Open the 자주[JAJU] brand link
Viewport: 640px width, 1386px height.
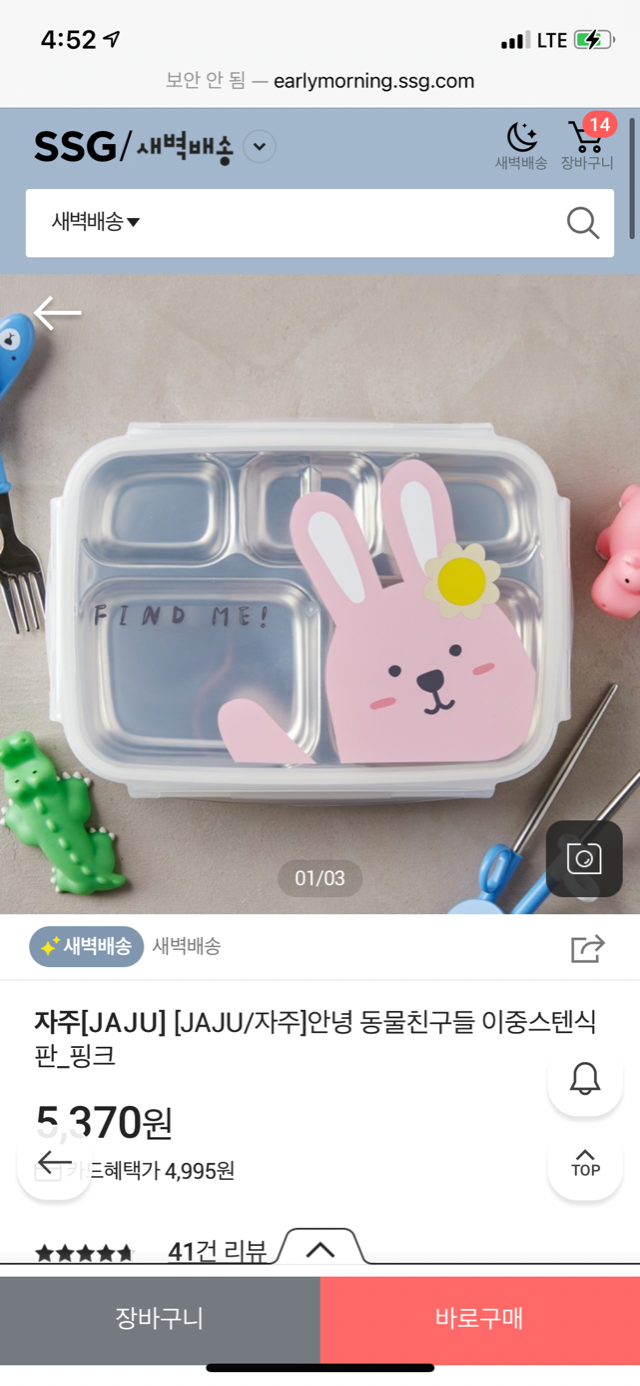[x=100, y=1023]
